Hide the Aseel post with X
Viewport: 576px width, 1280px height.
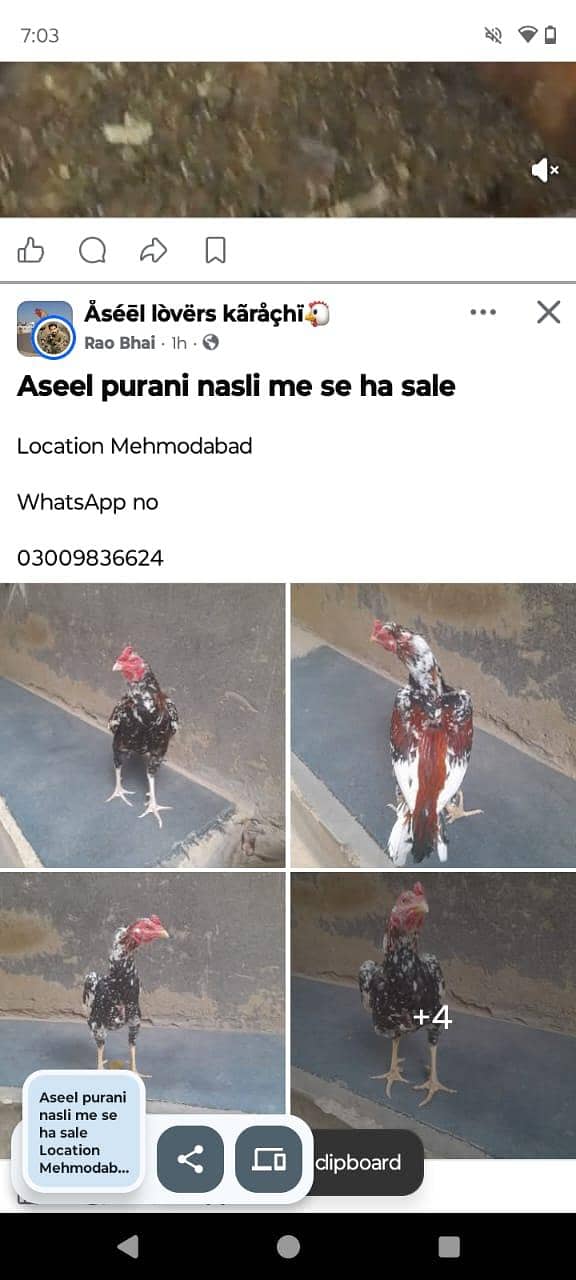[548, 312]
